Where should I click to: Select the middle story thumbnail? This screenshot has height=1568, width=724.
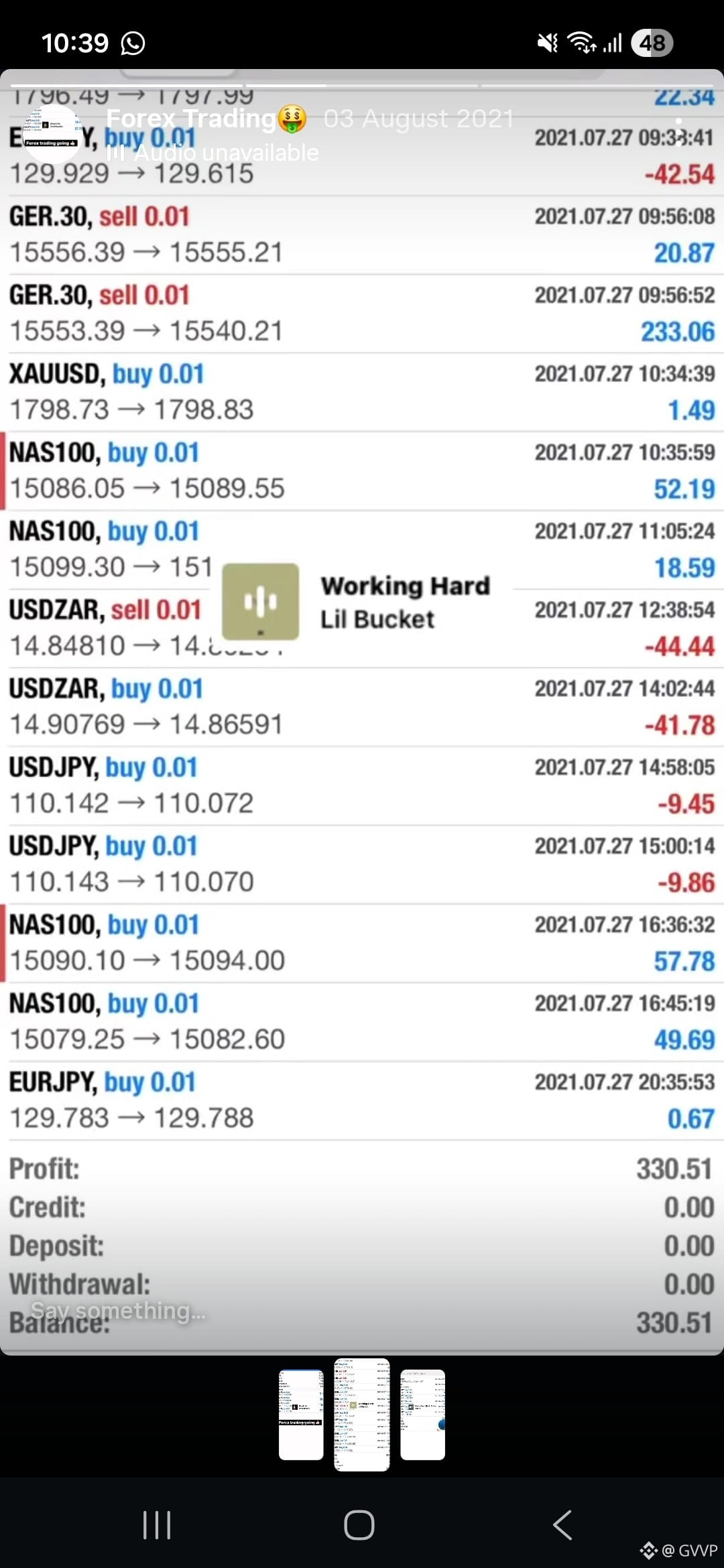pos(362,1415)
